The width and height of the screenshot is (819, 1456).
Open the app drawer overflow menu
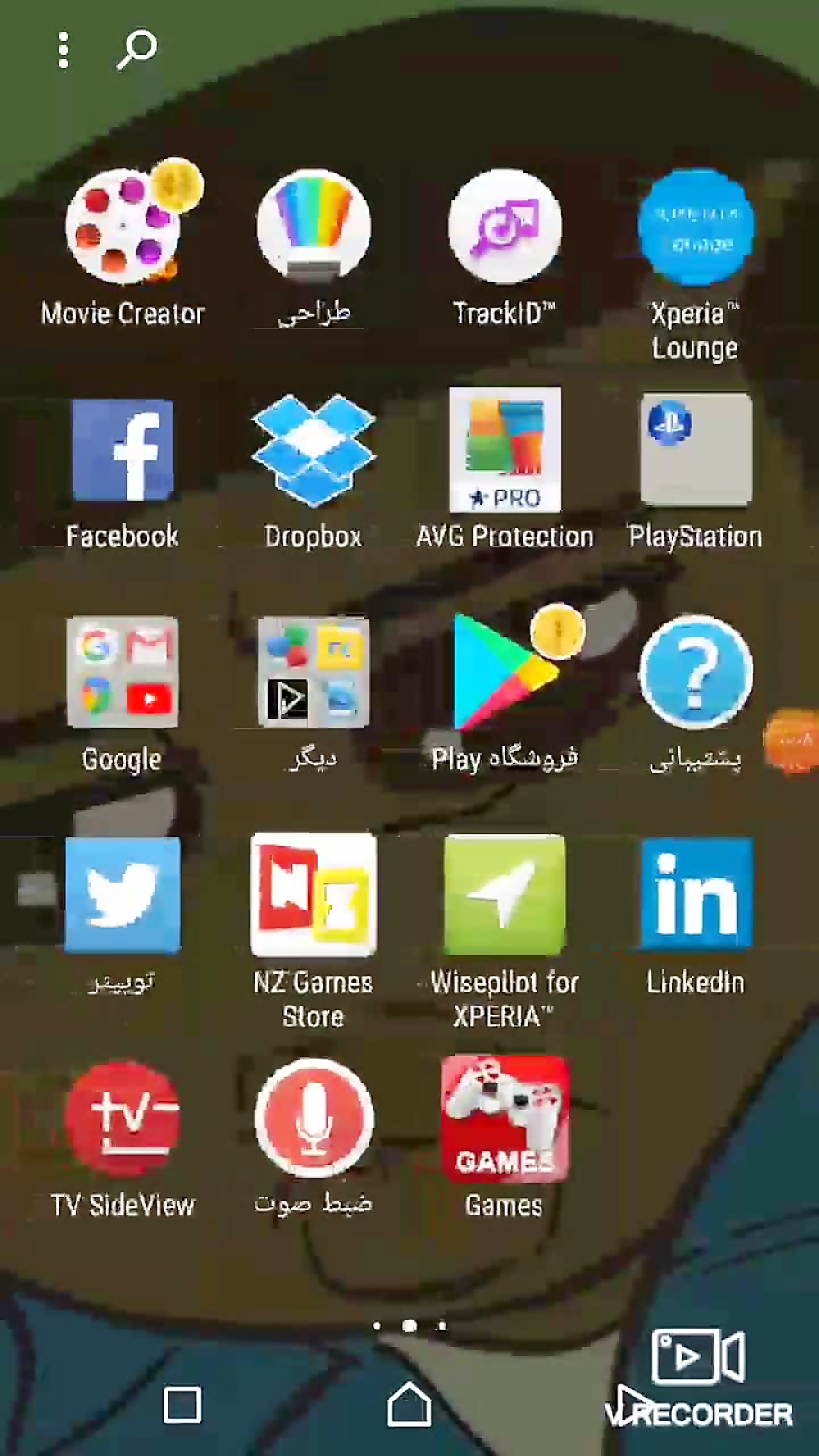tap(63, 51)
